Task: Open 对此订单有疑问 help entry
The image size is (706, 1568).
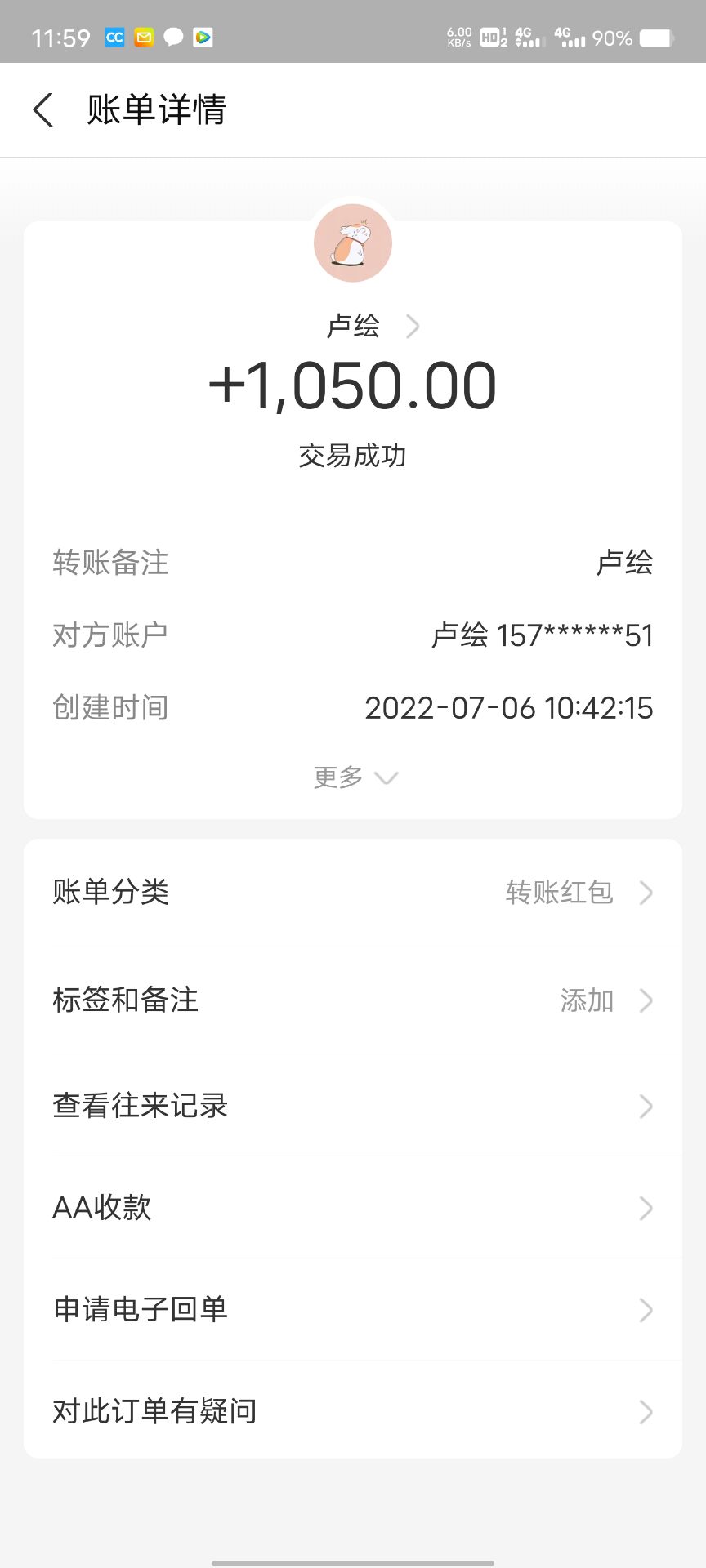Action: coord(353,1411)
